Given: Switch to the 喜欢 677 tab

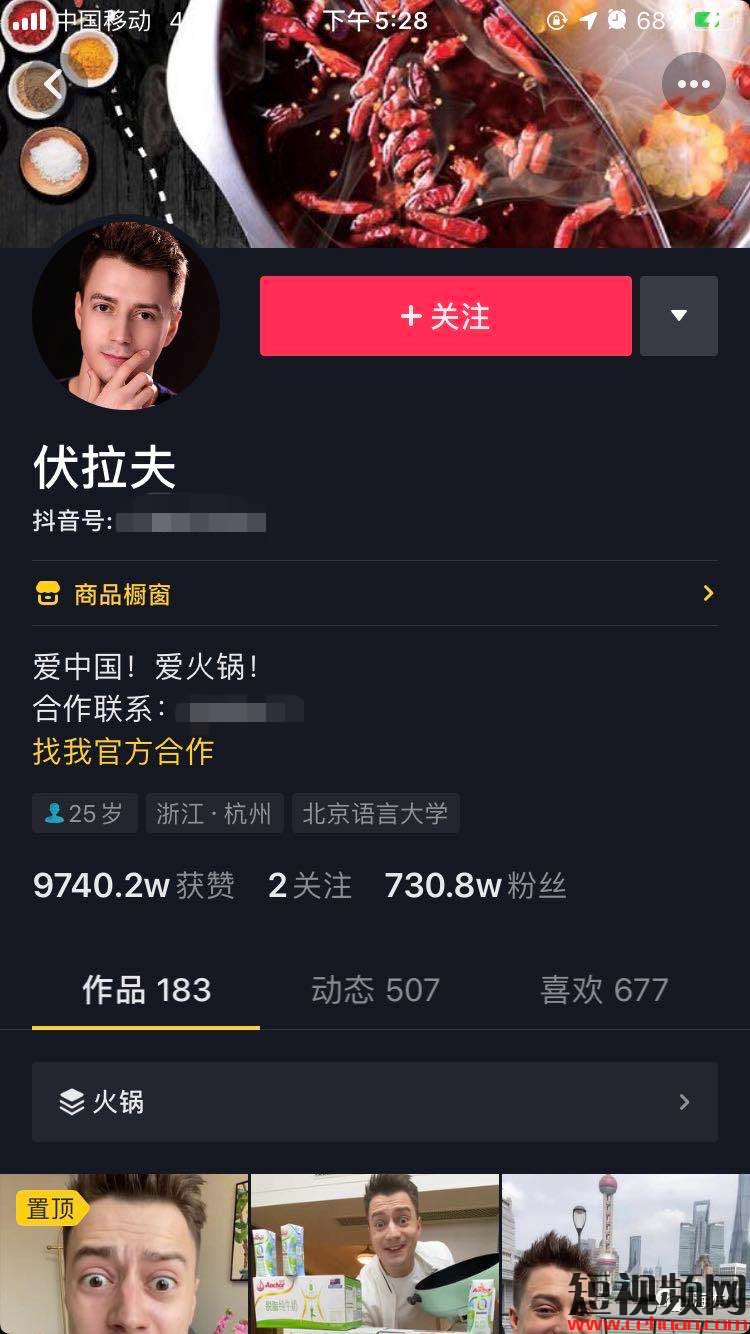Looking at the screenshot, I should coord(603,990).
